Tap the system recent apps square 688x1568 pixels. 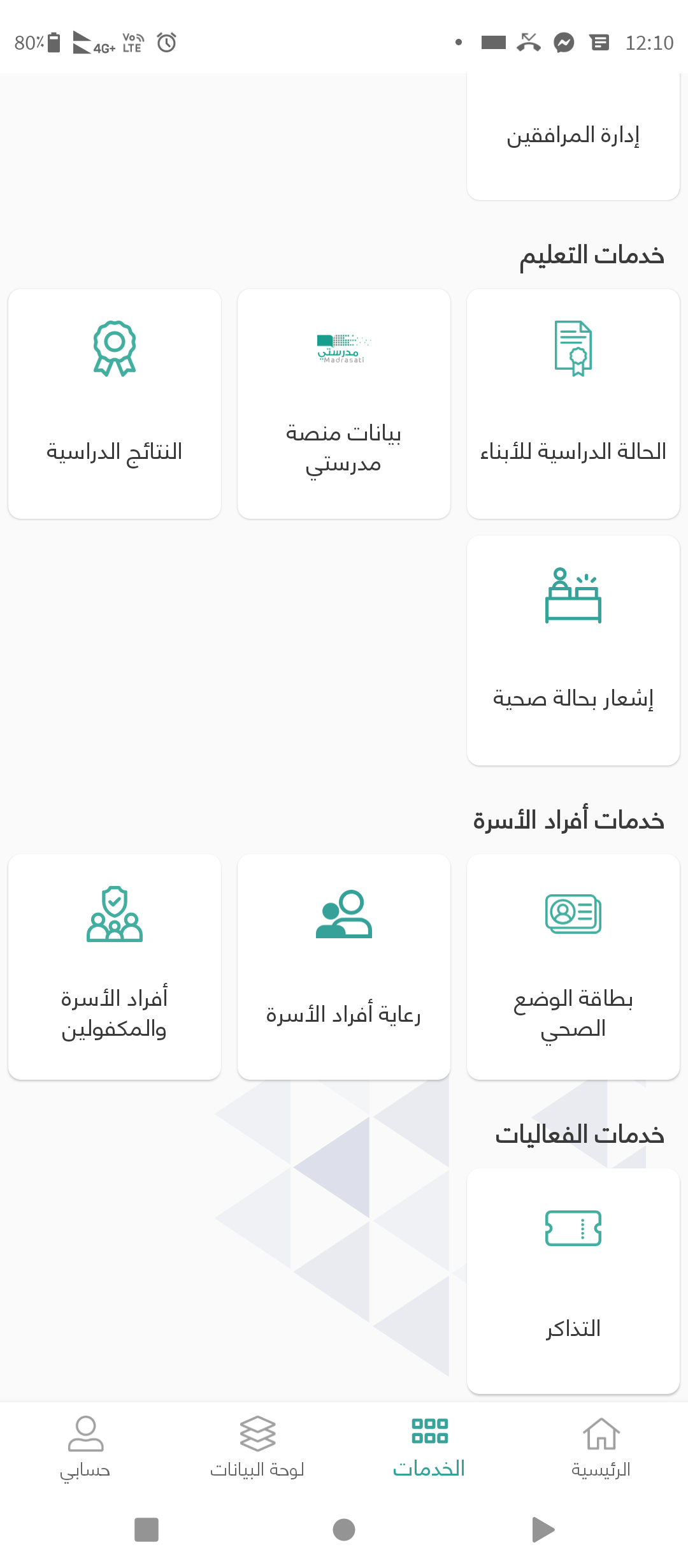pos(147,1530)
